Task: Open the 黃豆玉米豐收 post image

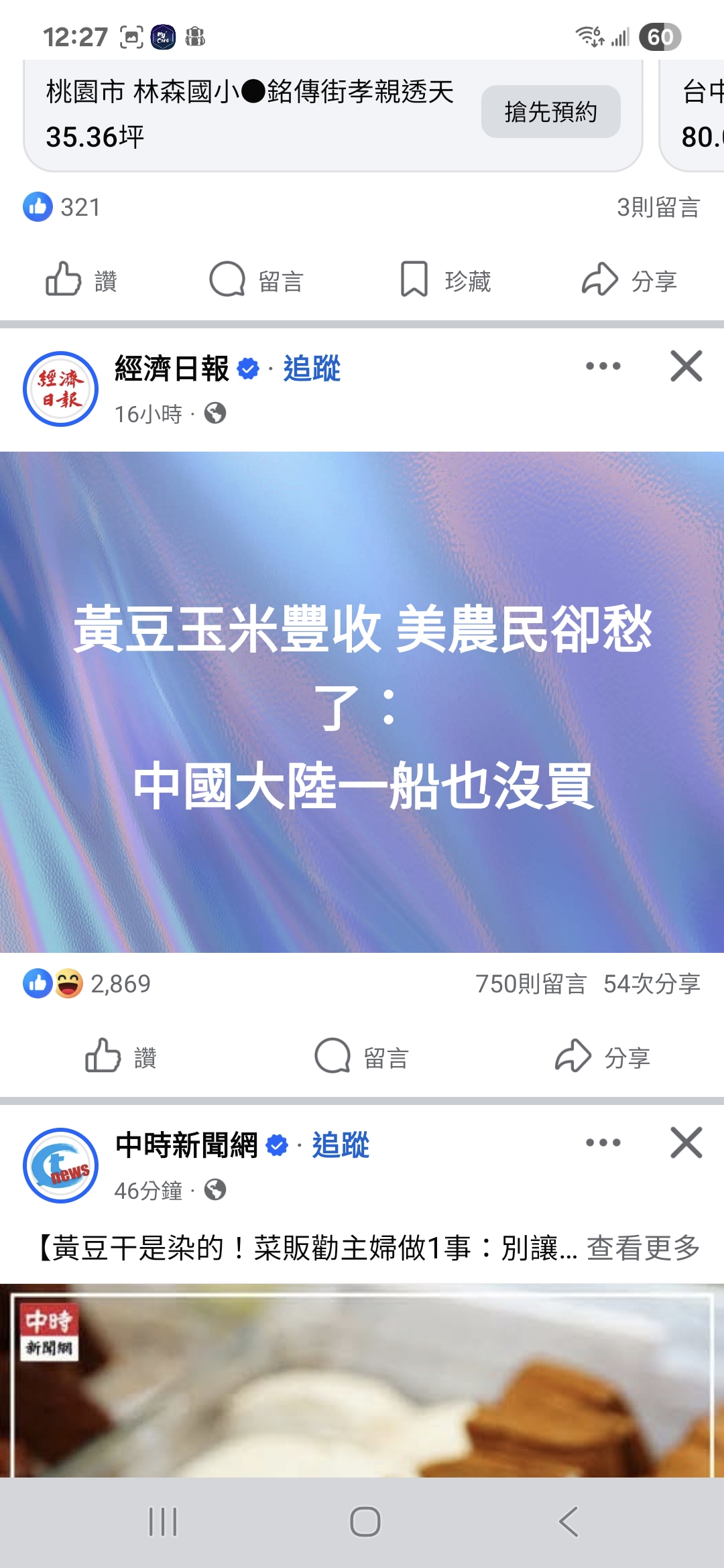Action: [362, 702]
